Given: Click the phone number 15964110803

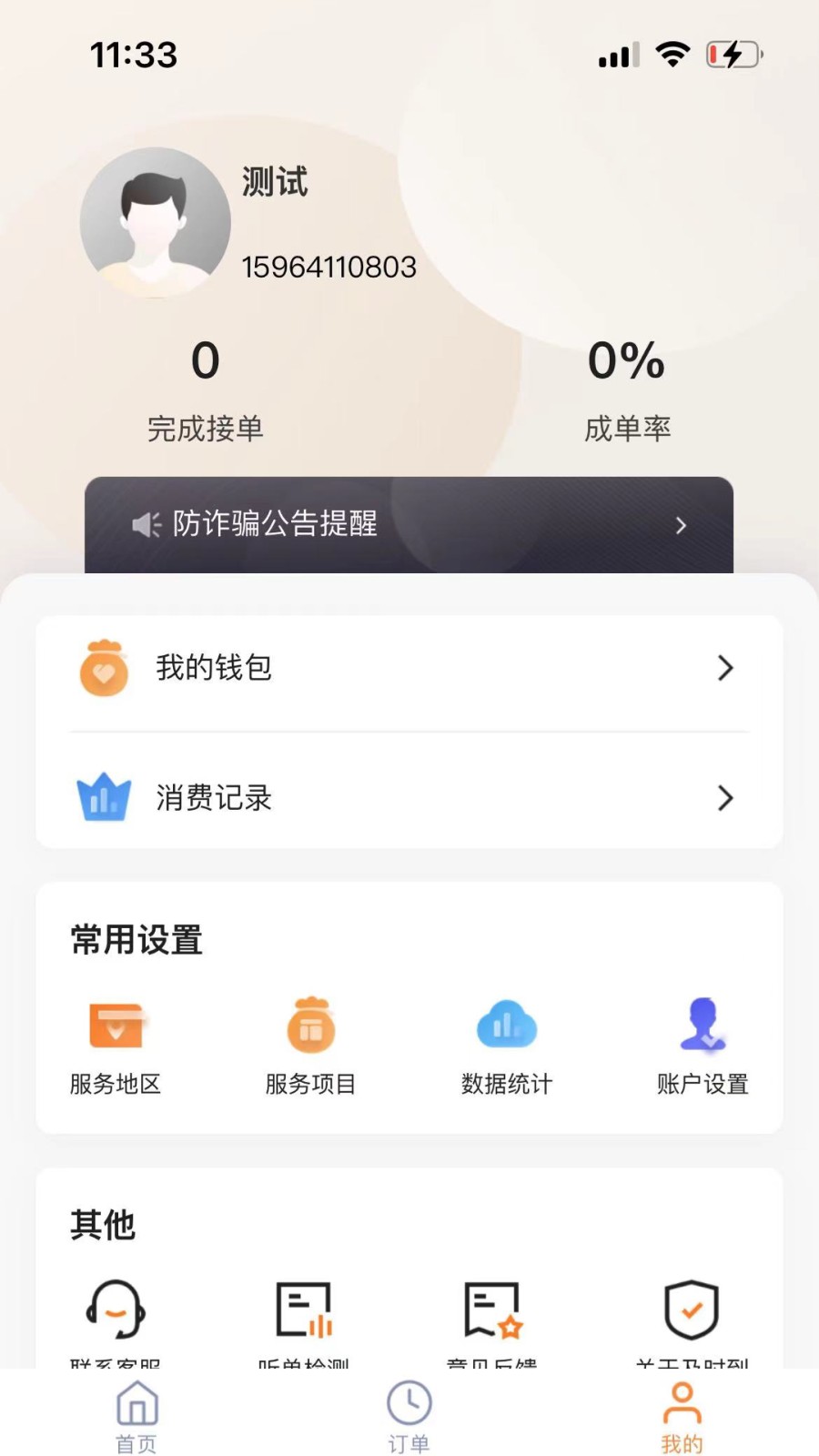Looking at the screenshot, I should [329, 267].
